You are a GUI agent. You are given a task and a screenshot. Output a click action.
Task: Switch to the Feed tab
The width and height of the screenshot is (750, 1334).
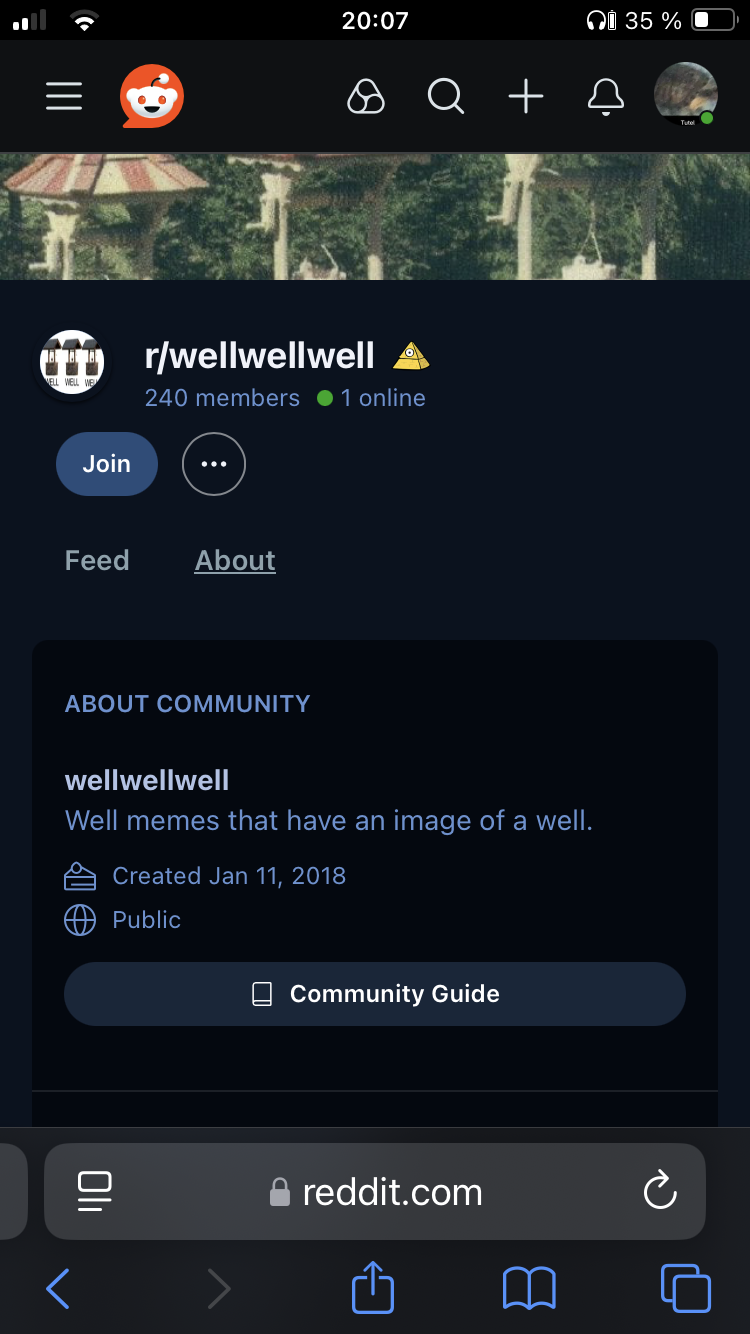[97, 560]
